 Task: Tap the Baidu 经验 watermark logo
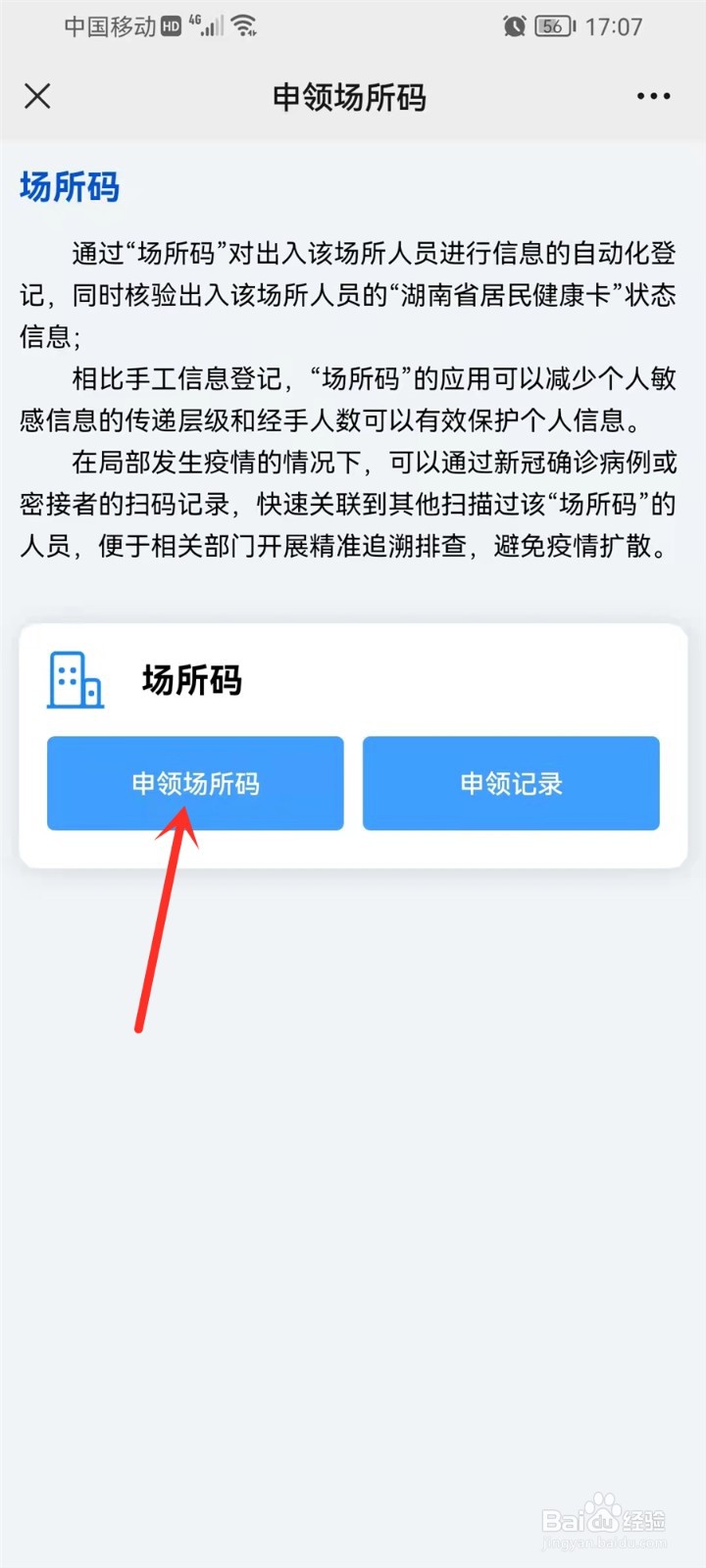[610, 1516]
